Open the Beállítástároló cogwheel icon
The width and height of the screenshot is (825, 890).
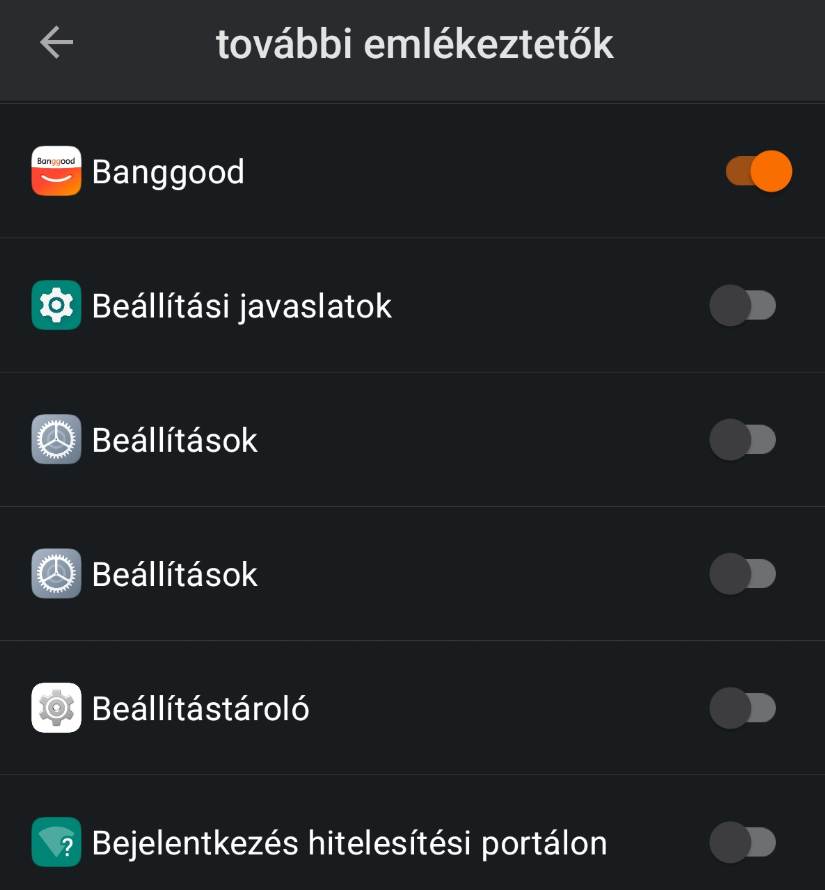(55, 708)
